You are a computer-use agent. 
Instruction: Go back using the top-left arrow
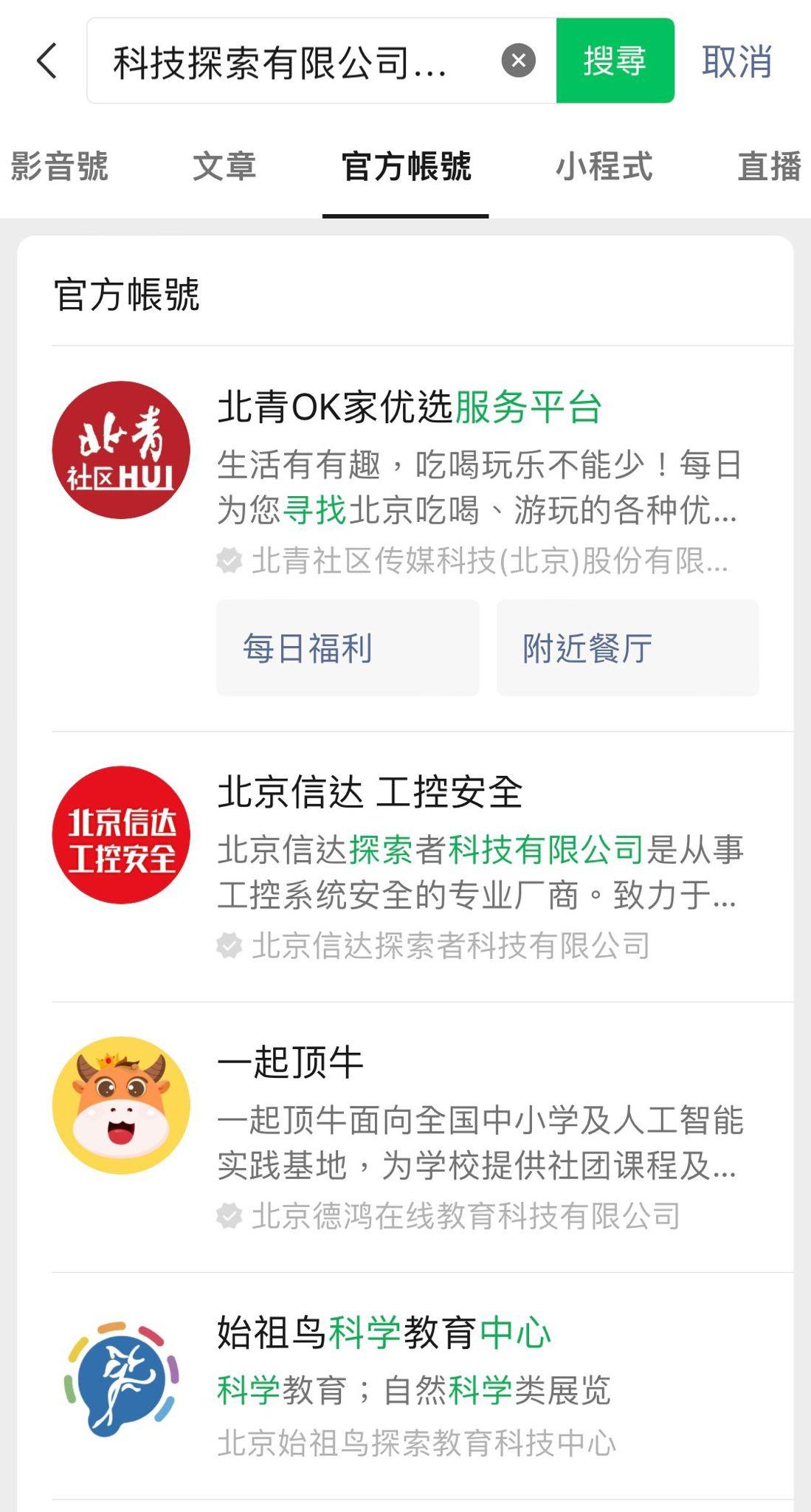pos(46,61)
